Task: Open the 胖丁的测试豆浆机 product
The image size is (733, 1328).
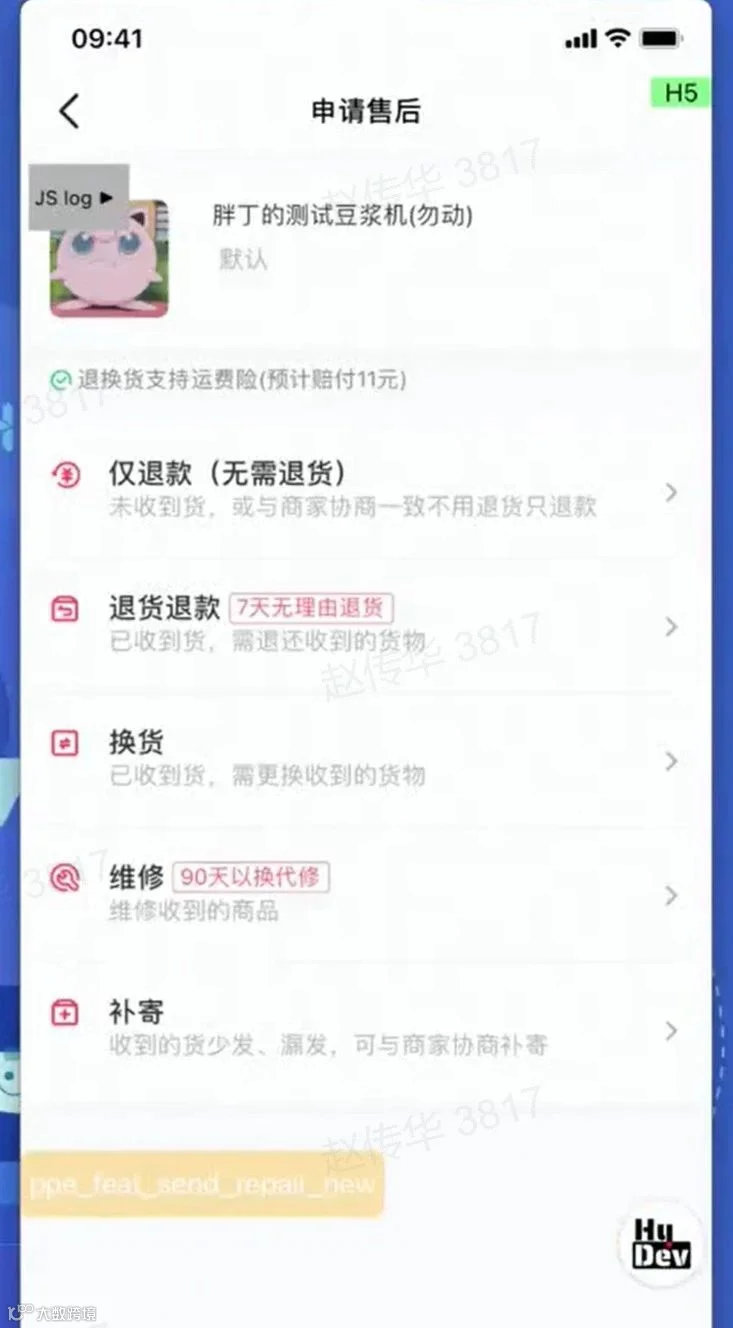Action: coord(342,216)
